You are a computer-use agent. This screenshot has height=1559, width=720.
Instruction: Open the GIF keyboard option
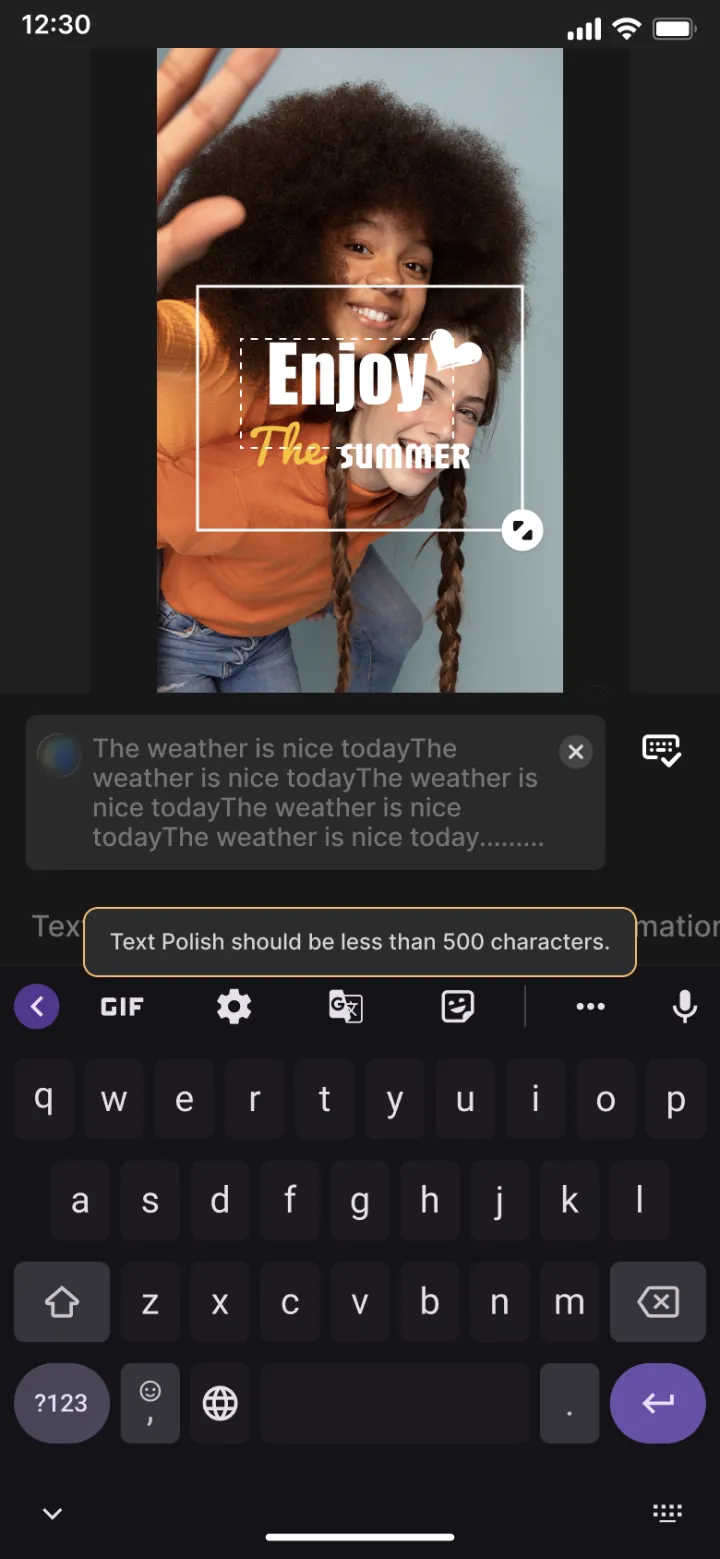click(122, 1007)
